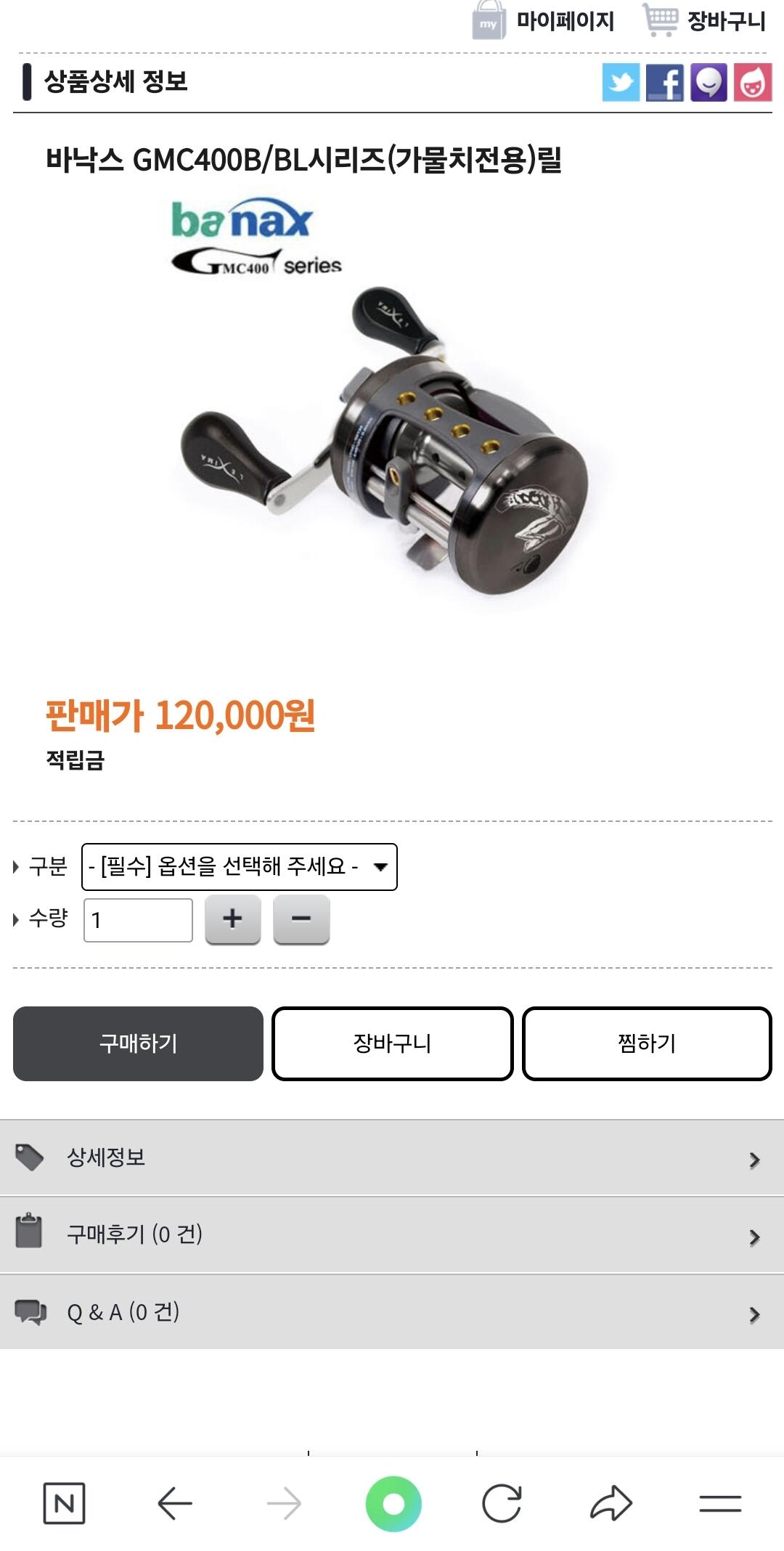The width and height of the screenshot is (784, 1551).
Task: Increase quantity with the plus button
Action: pos(233,919)
